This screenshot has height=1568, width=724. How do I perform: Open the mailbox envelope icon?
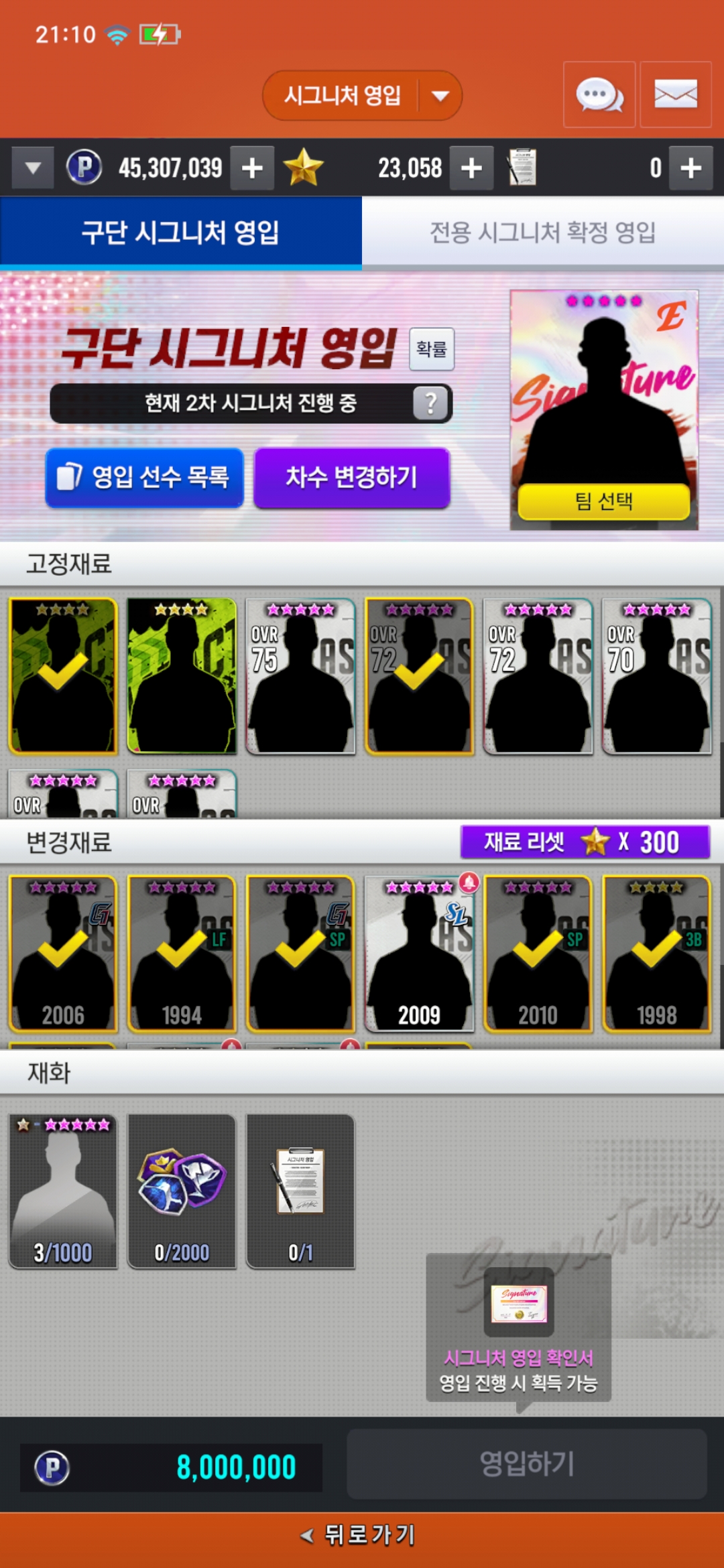tap(675, 95)
